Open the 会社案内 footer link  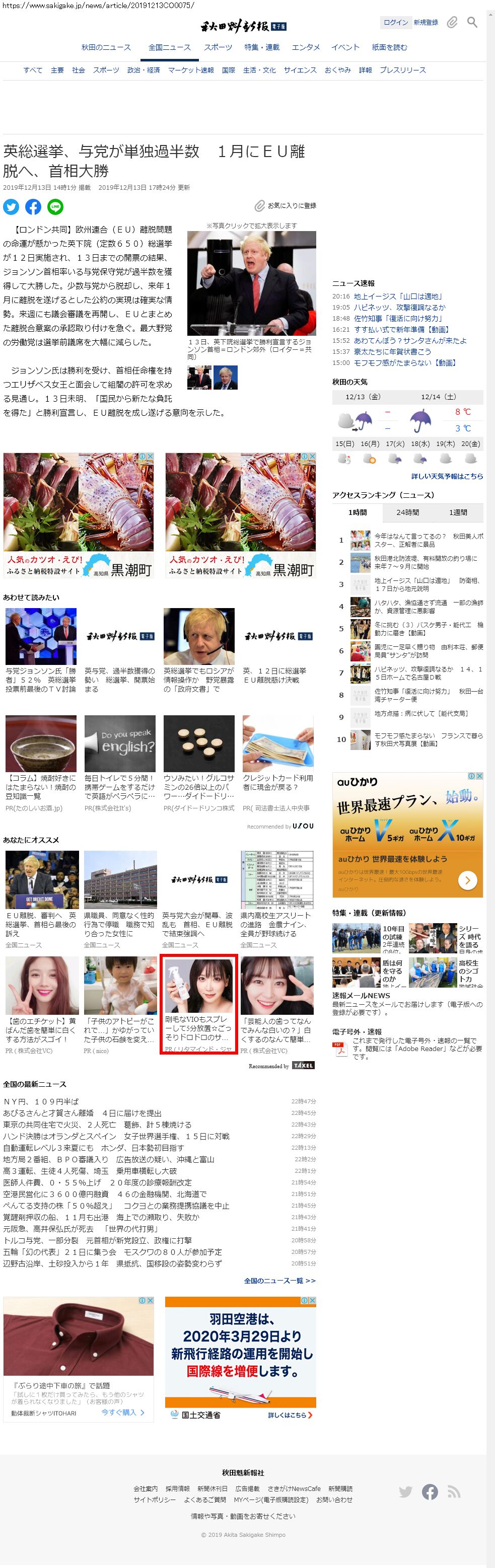[146, 1488]
